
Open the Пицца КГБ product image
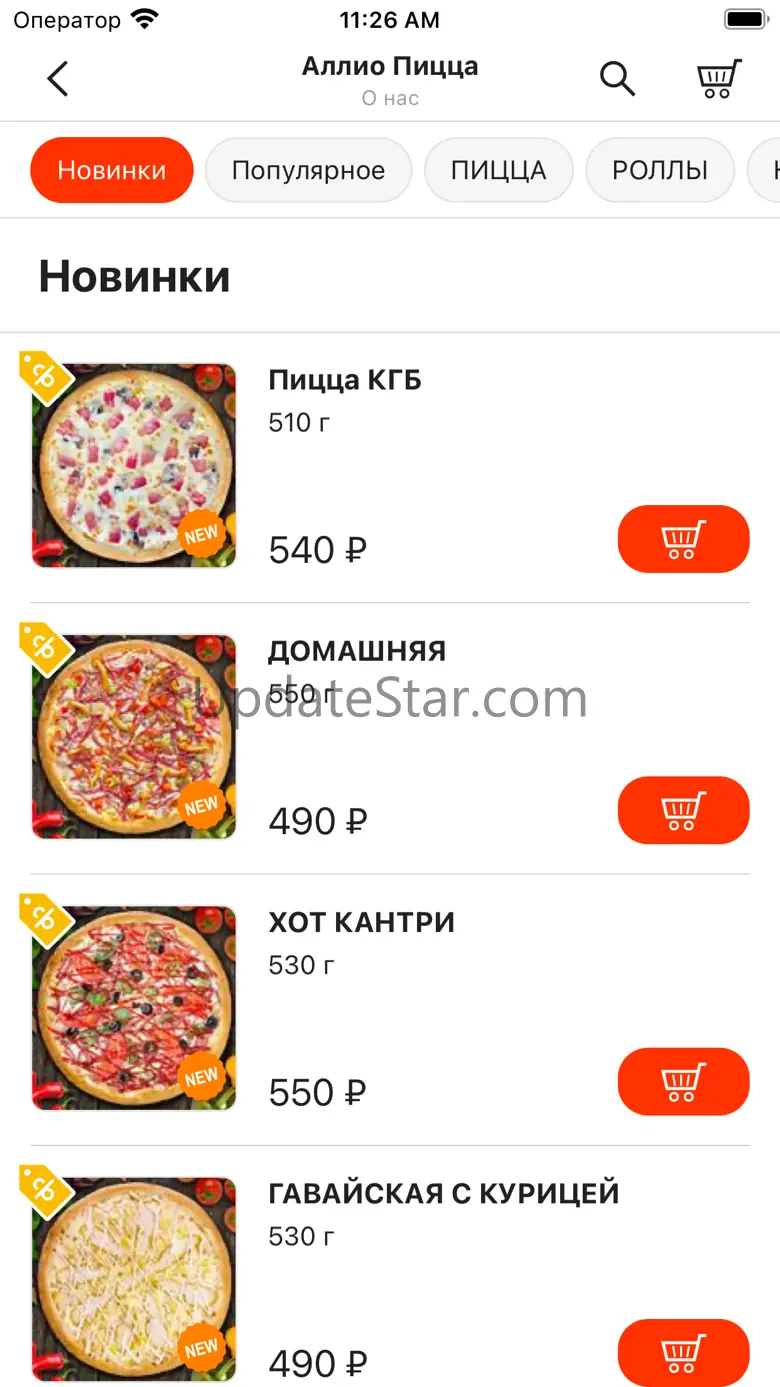pos(134,465)
